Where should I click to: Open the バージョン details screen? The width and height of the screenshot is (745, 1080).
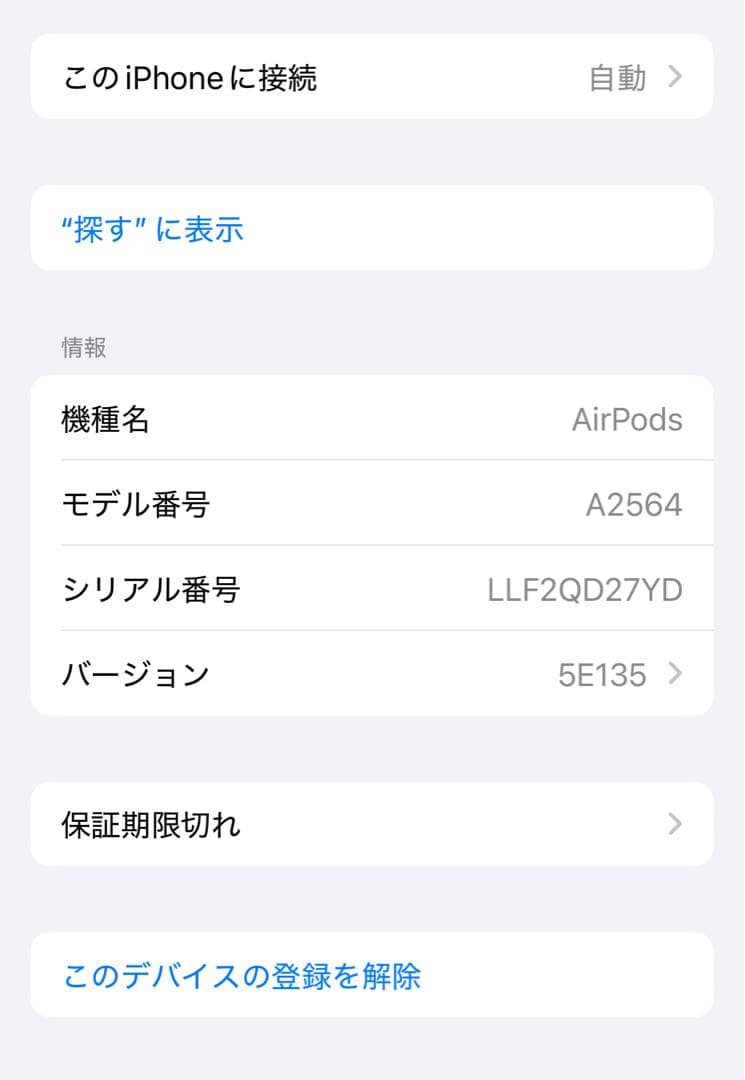(x=372, y=674)
